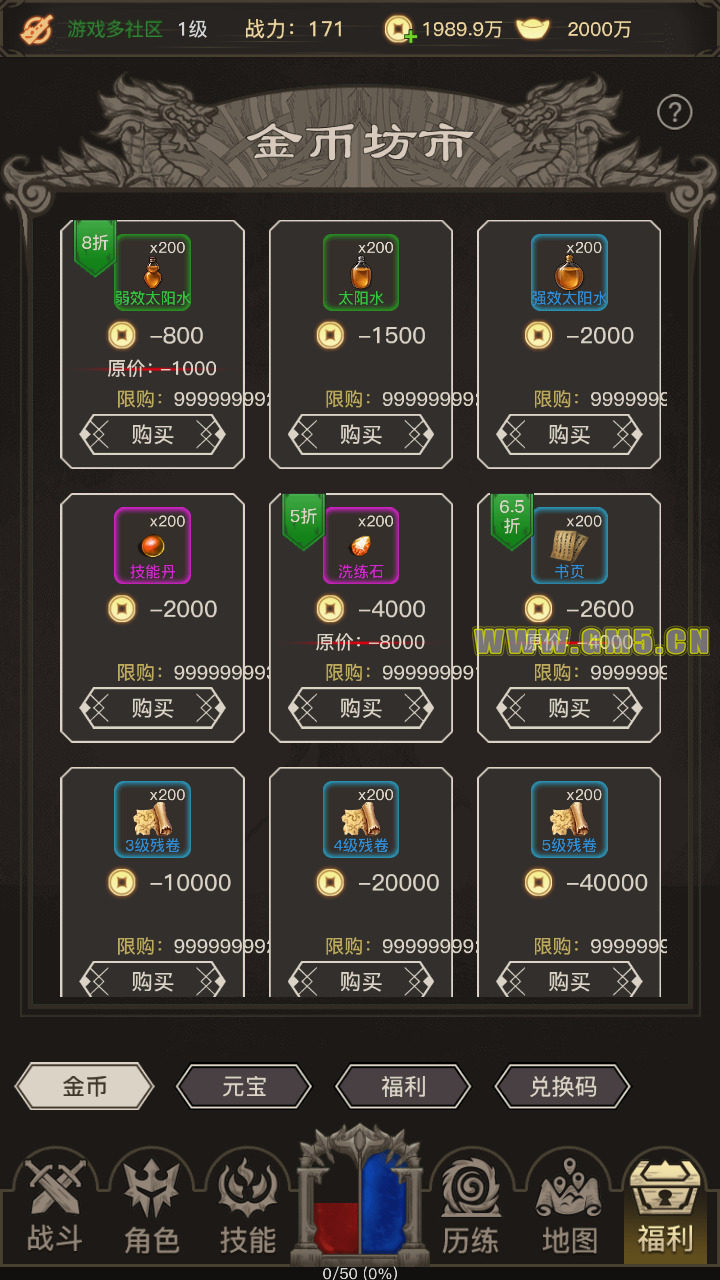
Task: Buy the 5级残卷 item
Action: pyautogui.click(x=568, y=981)
